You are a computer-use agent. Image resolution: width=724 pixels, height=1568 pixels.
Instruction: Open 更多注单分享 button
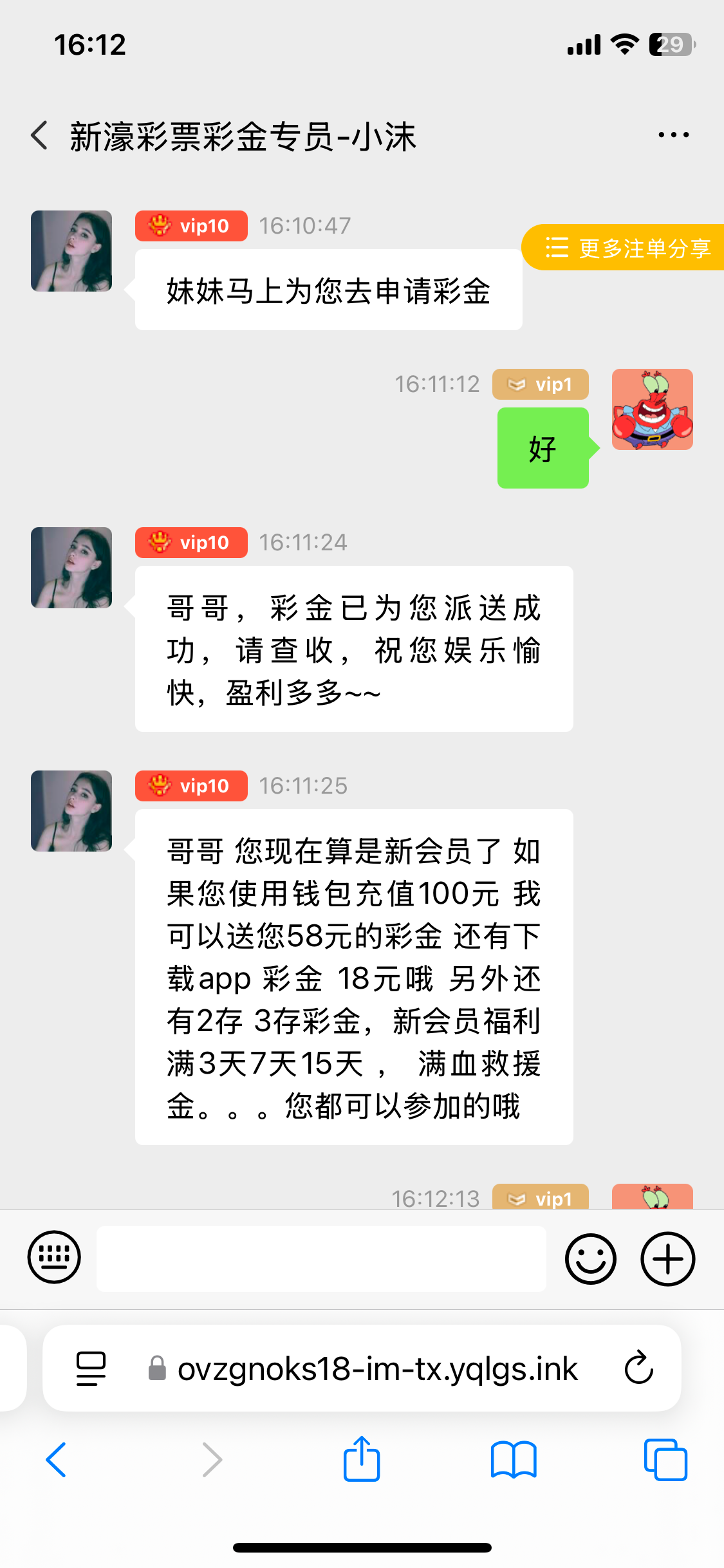click(623, 248)
